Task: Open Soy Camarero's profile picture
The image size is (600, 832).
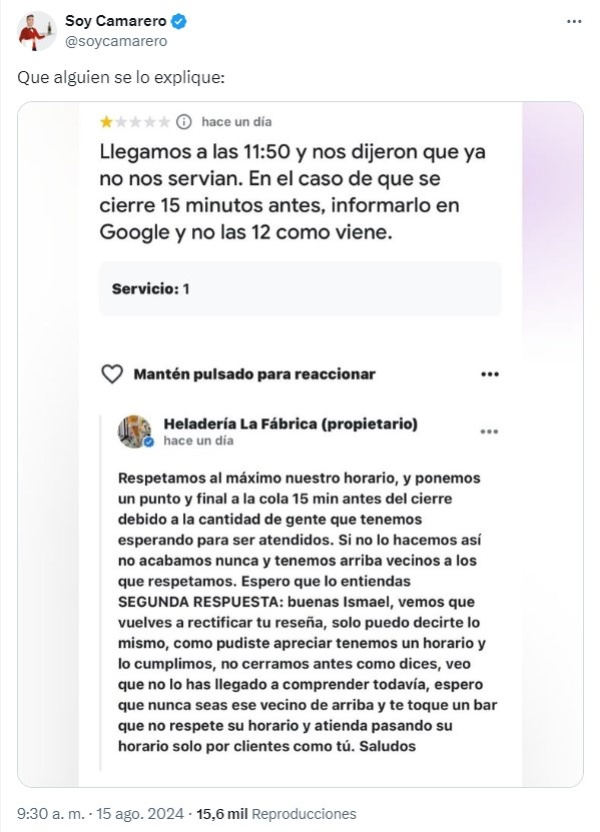Action: [37, 31]
